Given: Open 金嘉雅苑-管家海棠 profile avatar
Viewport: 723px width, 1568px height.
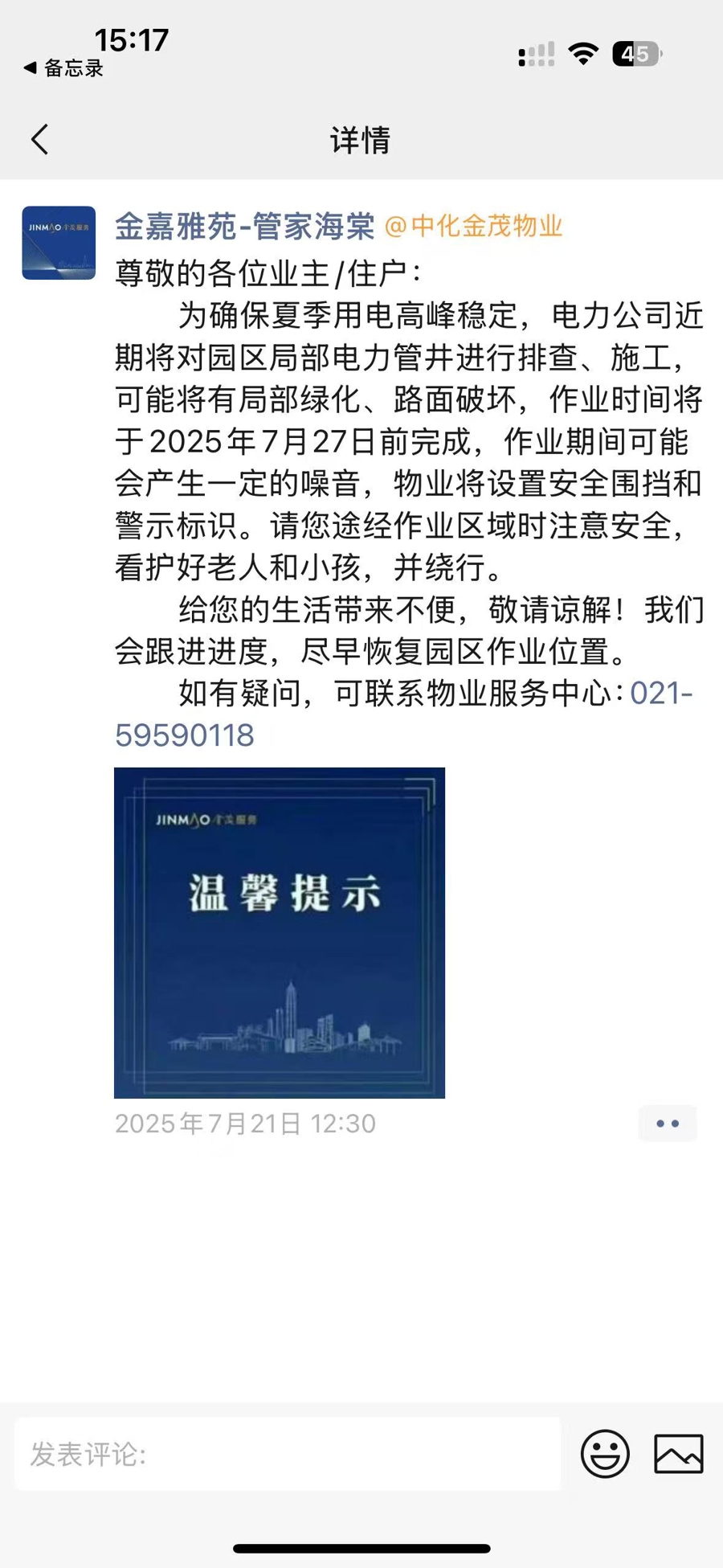Looking at the screenshot, I should (x=59, y=243).
